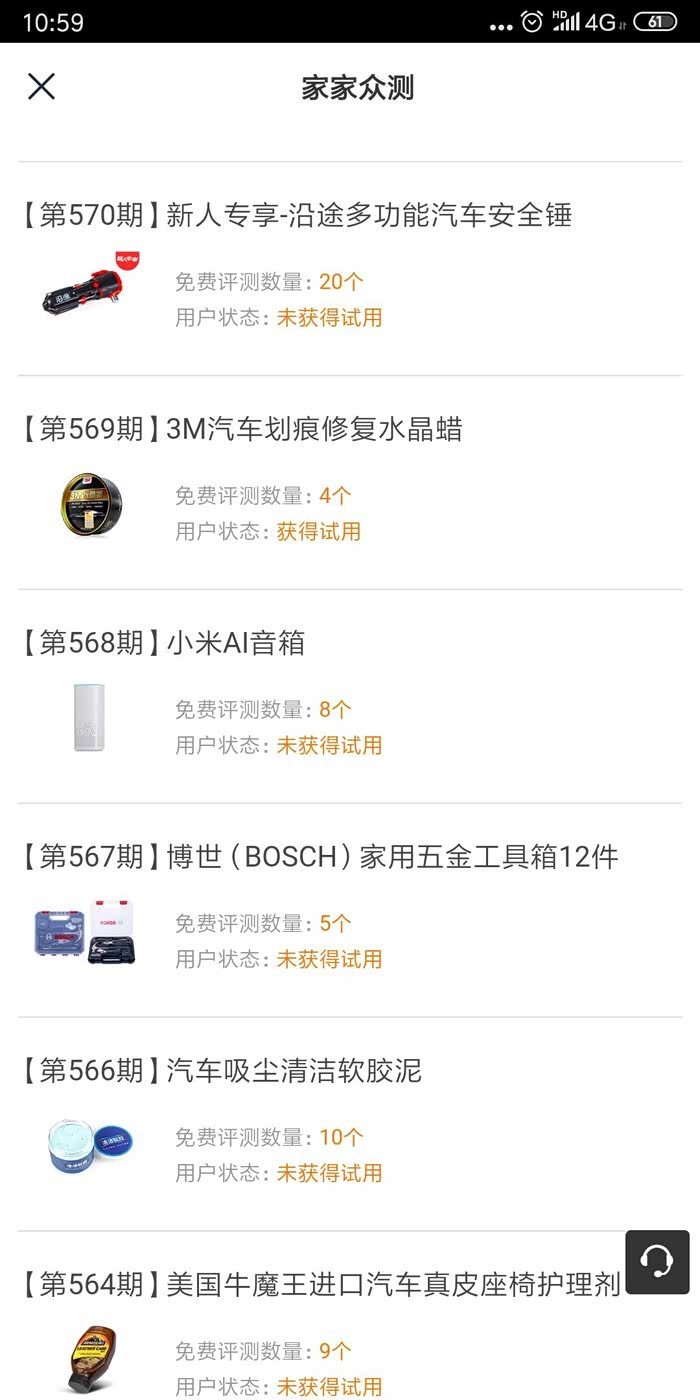Image resolution: width=700 pixels, height=1400 pixels.
Task: Contact customer service via headset icon
Action: click(657, 1262)
